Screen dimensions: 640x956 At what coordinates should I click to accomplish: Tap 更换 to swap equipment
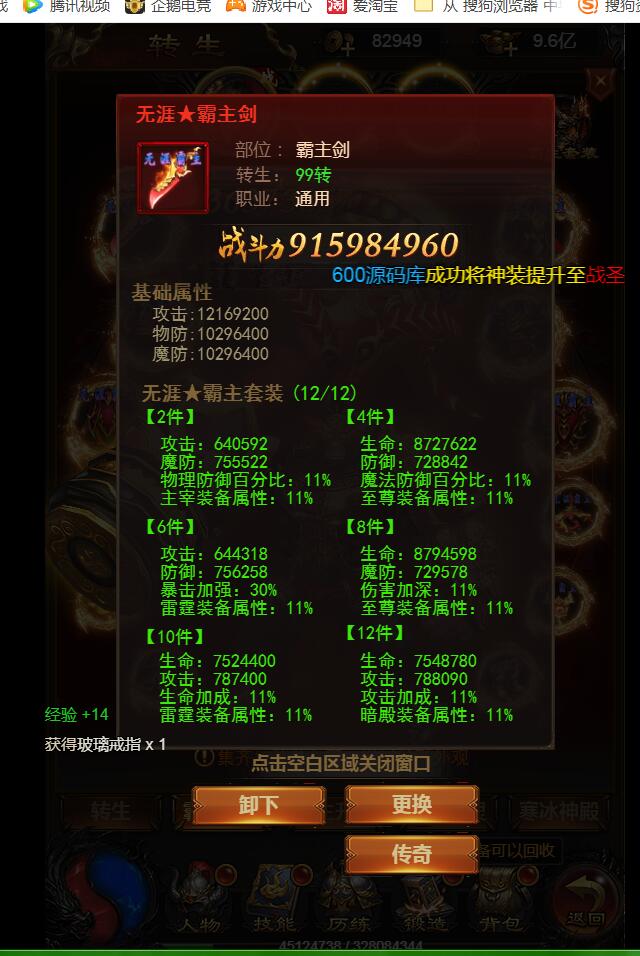click(x=411, y=804)
